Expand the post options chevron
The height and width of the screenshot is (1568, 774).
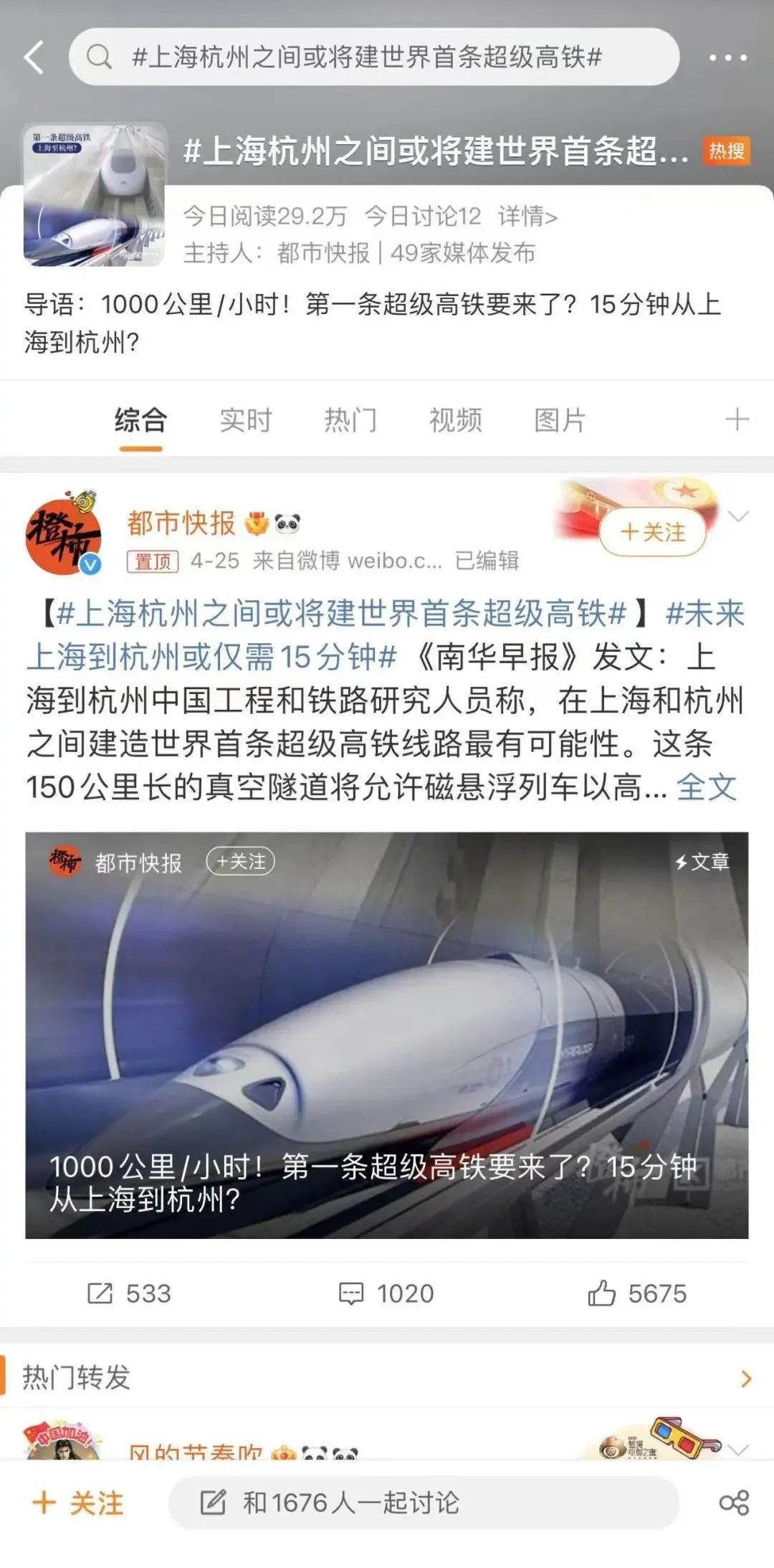[737, 516]
